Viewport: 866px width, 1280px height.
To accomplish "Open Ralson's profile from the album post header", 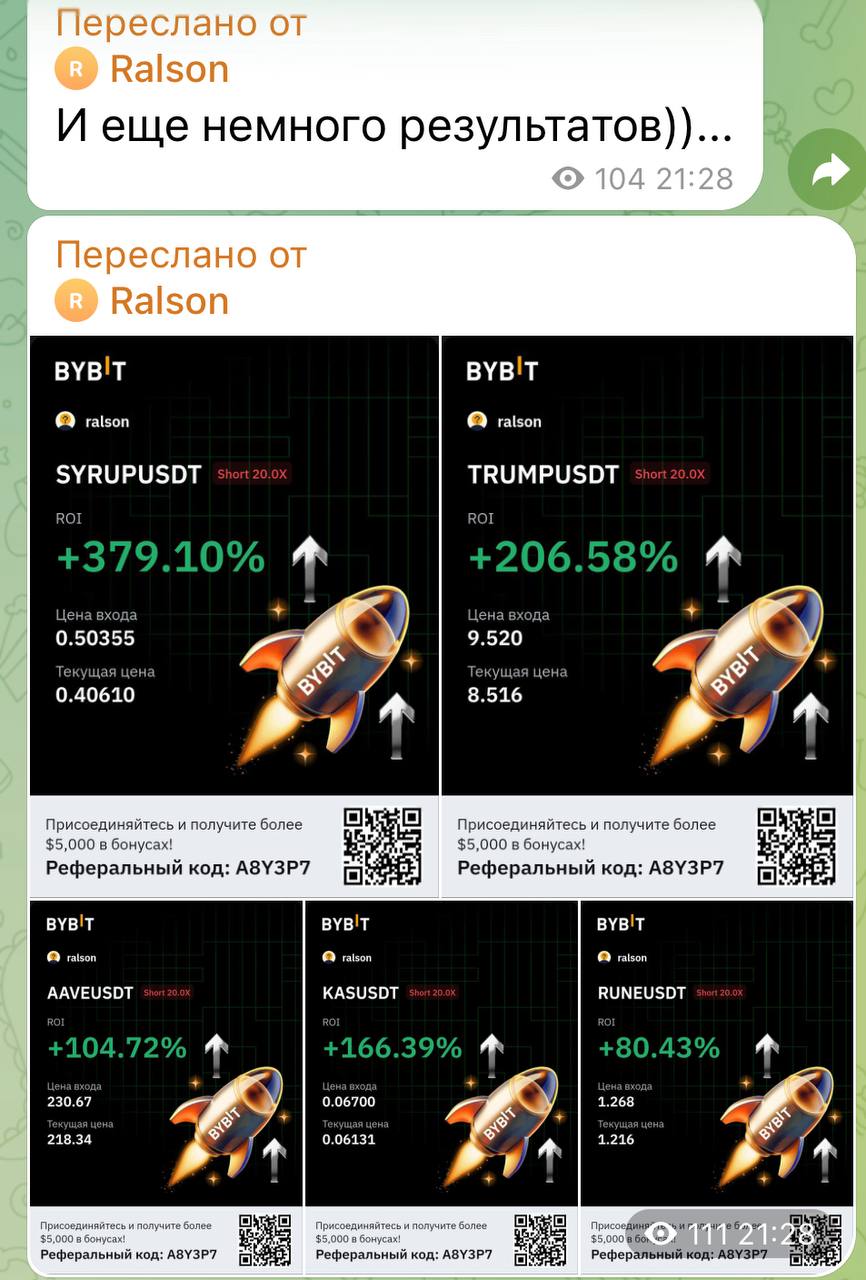I will pyautogui.click(x=168, y=301).
